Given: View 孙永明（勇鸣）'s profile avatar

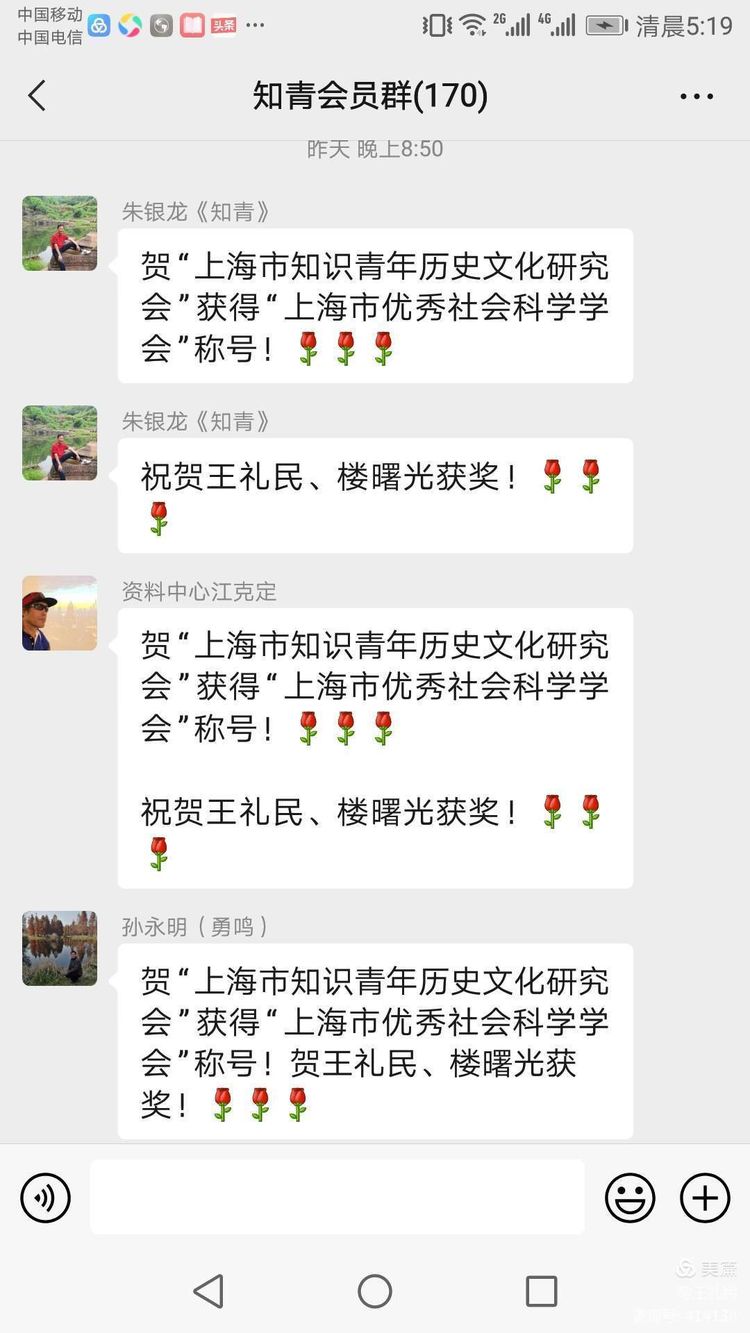Looking at the screenshot, I should 60,948.
